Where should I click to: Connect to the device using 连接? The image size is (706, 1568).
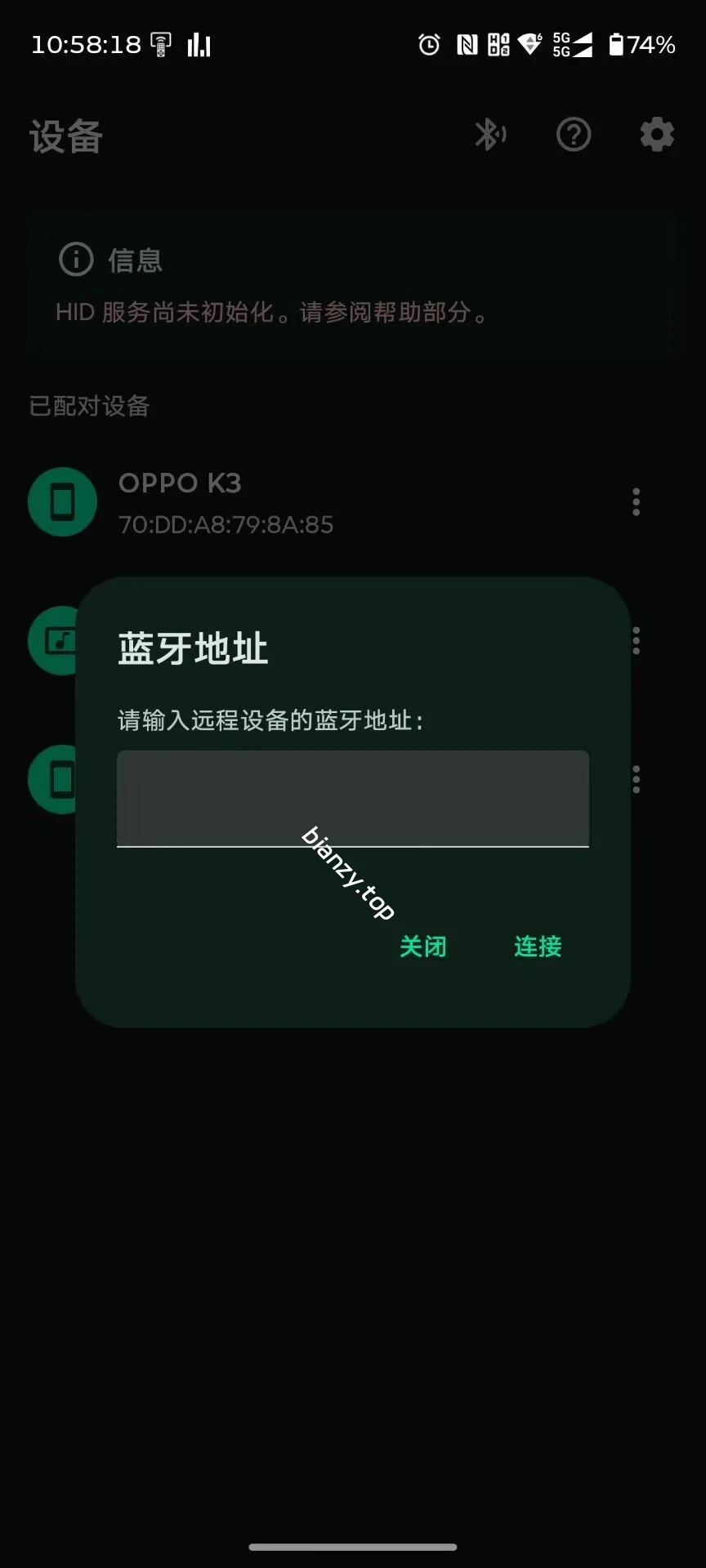click(537, 946)
